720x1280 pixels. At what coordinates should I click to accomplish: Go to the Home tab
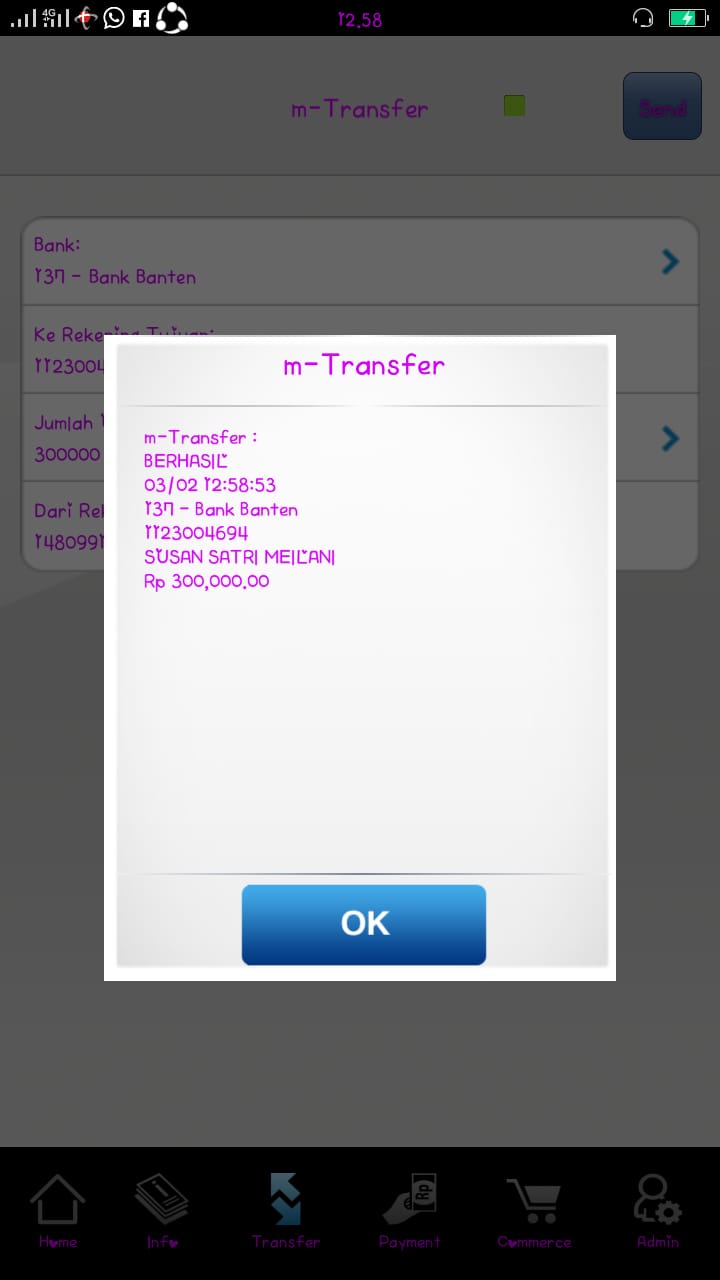click(58, 1211)
